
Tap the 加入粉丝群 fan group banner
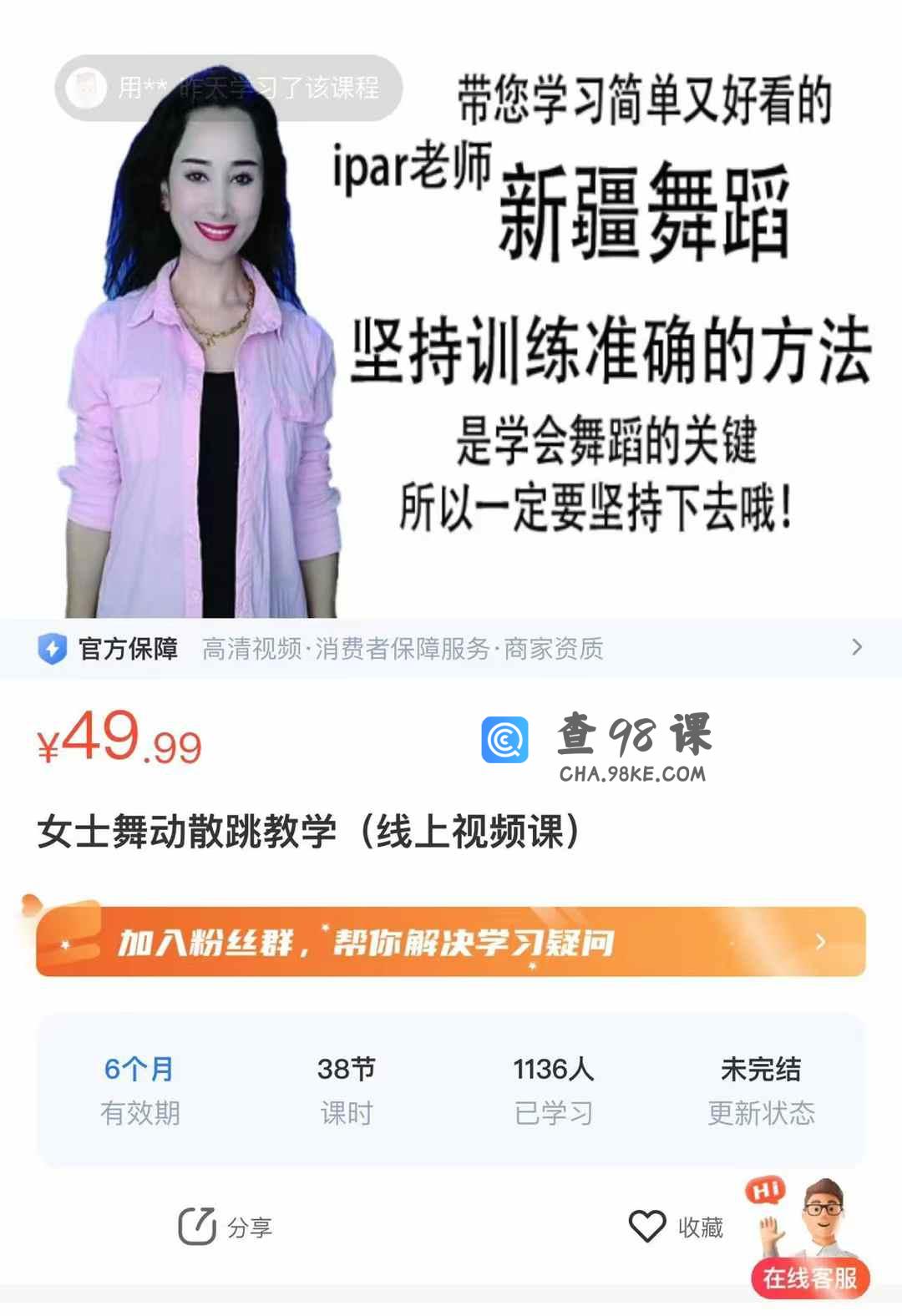tap(451, 942)
